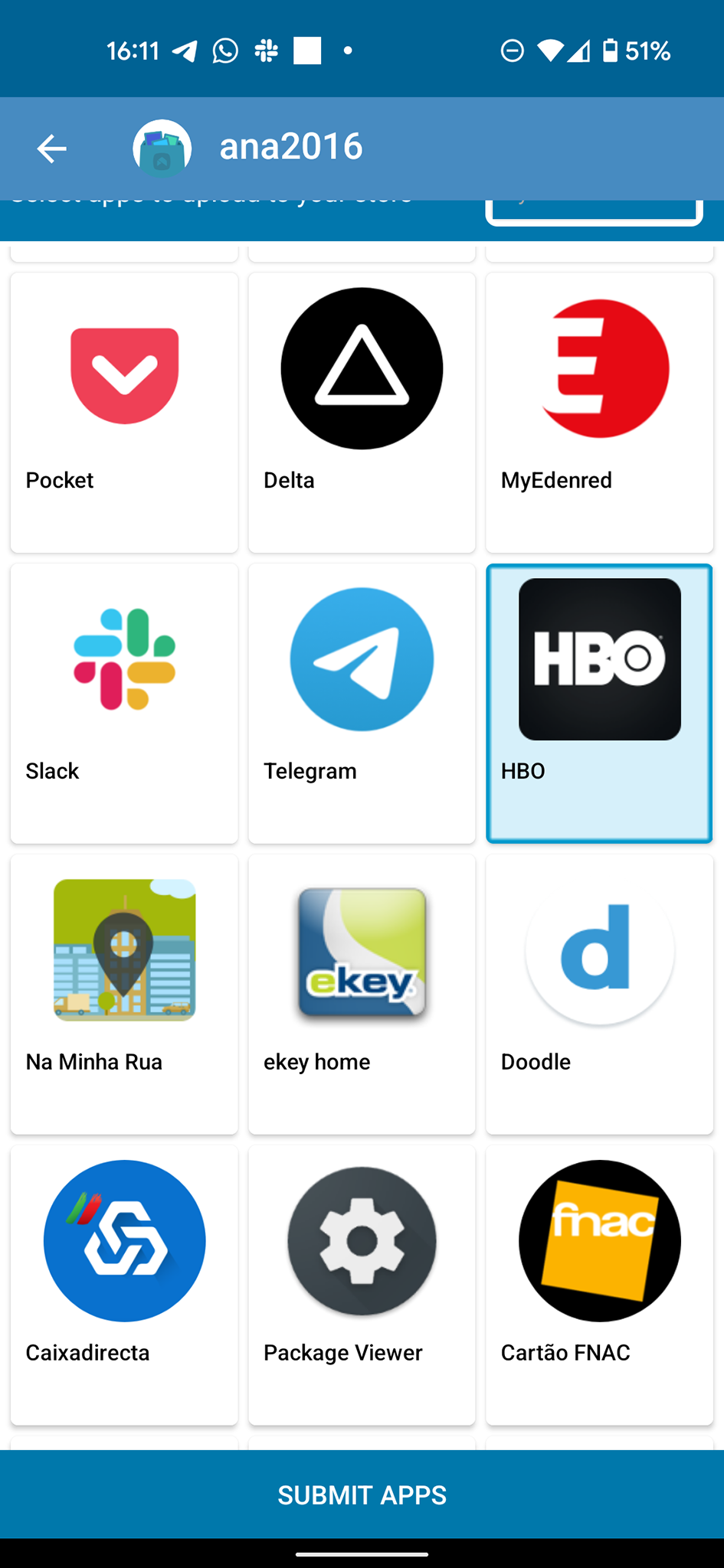Click the Delta app icon

point(362,368)
